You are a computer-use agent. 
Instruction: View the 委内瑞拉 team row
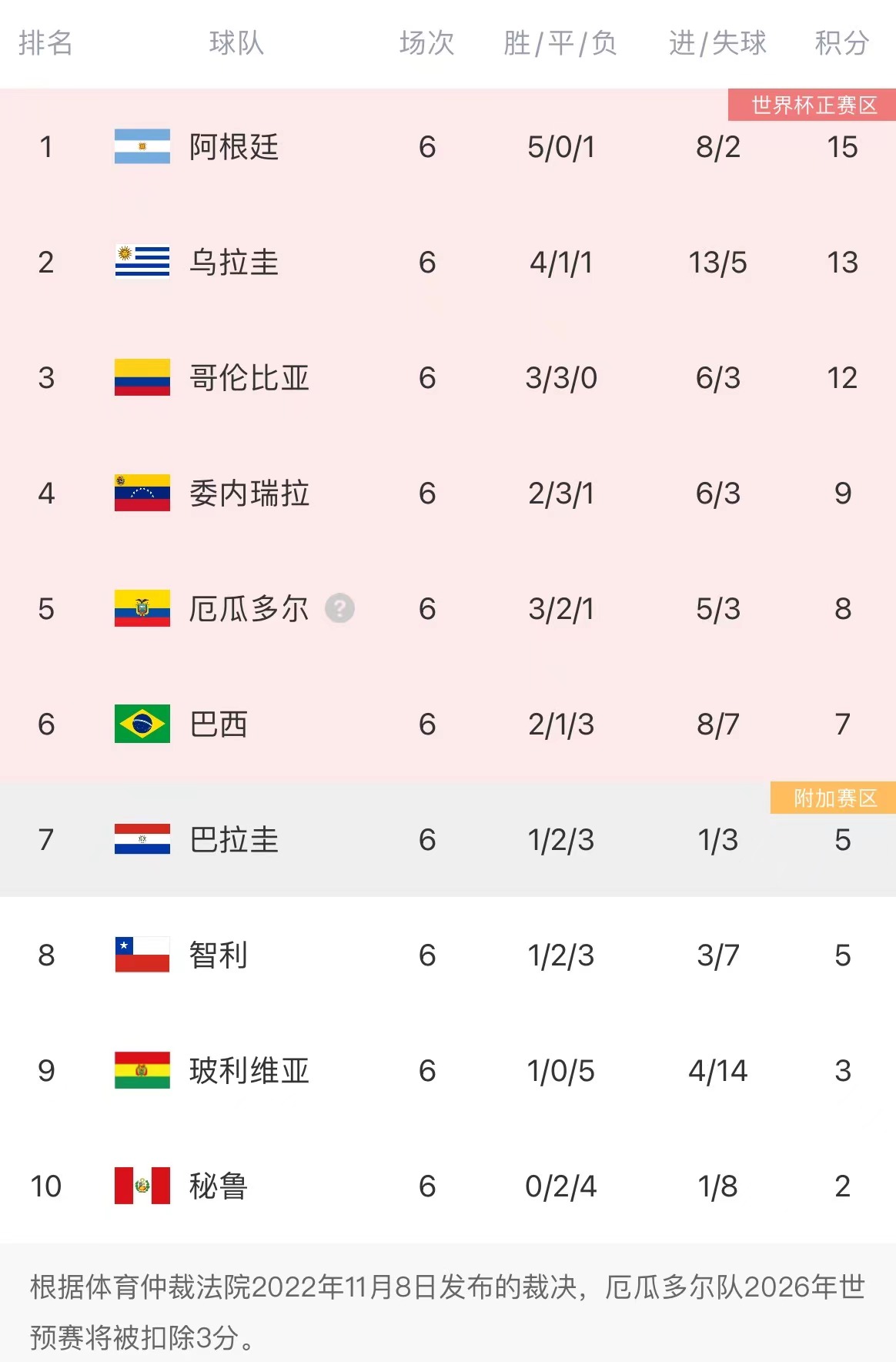(249, 494)
